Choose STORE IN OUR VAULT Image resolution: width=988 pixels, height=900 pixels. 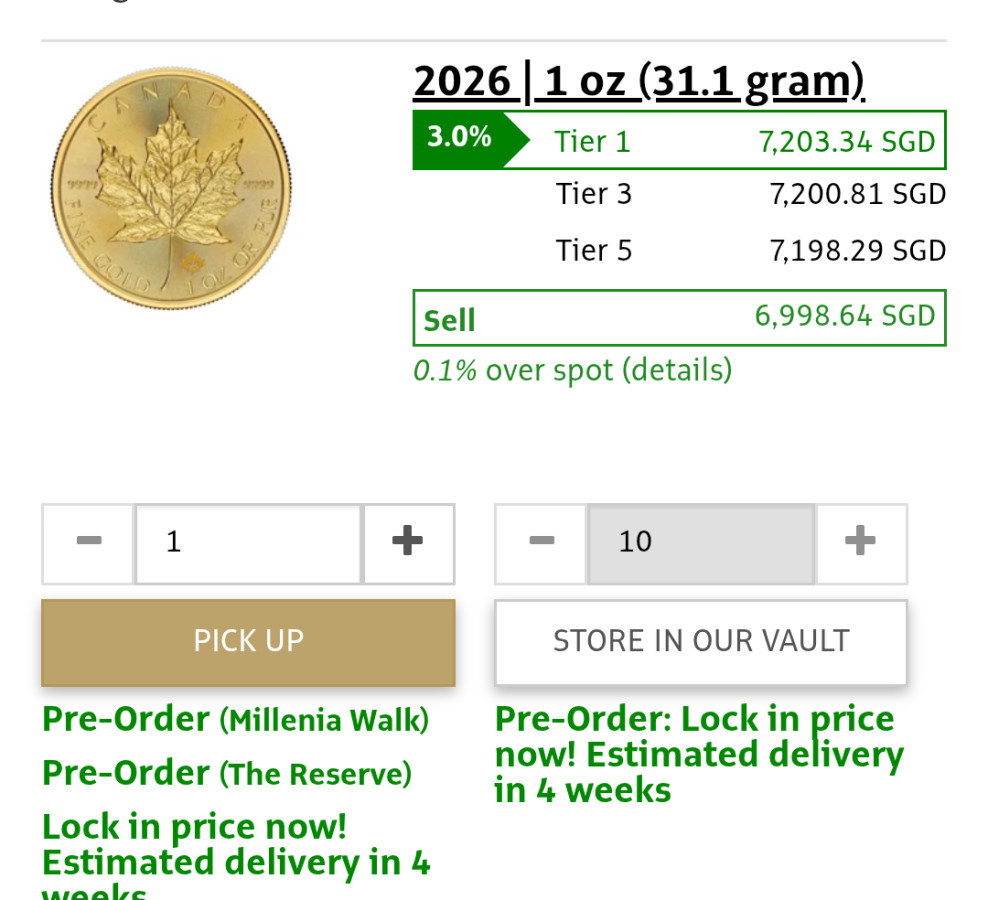700,642
